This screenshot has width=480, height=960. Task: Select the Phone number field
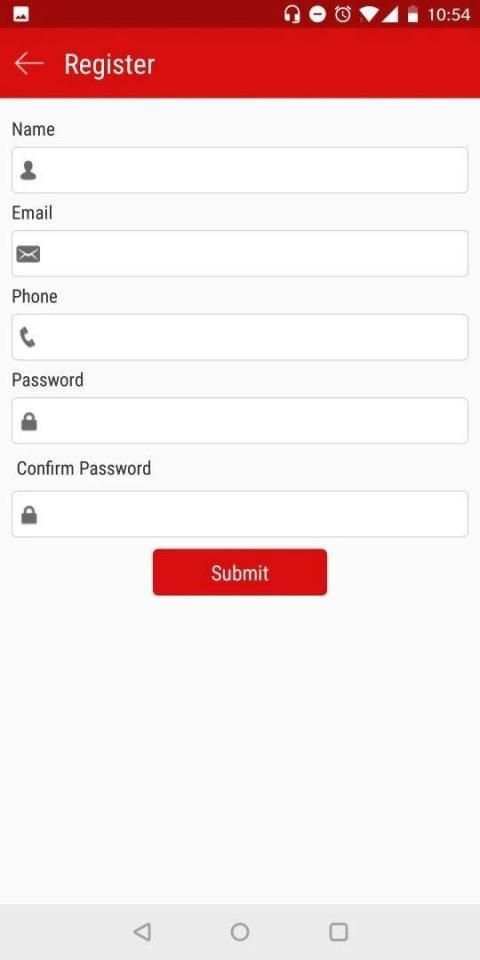240,337
